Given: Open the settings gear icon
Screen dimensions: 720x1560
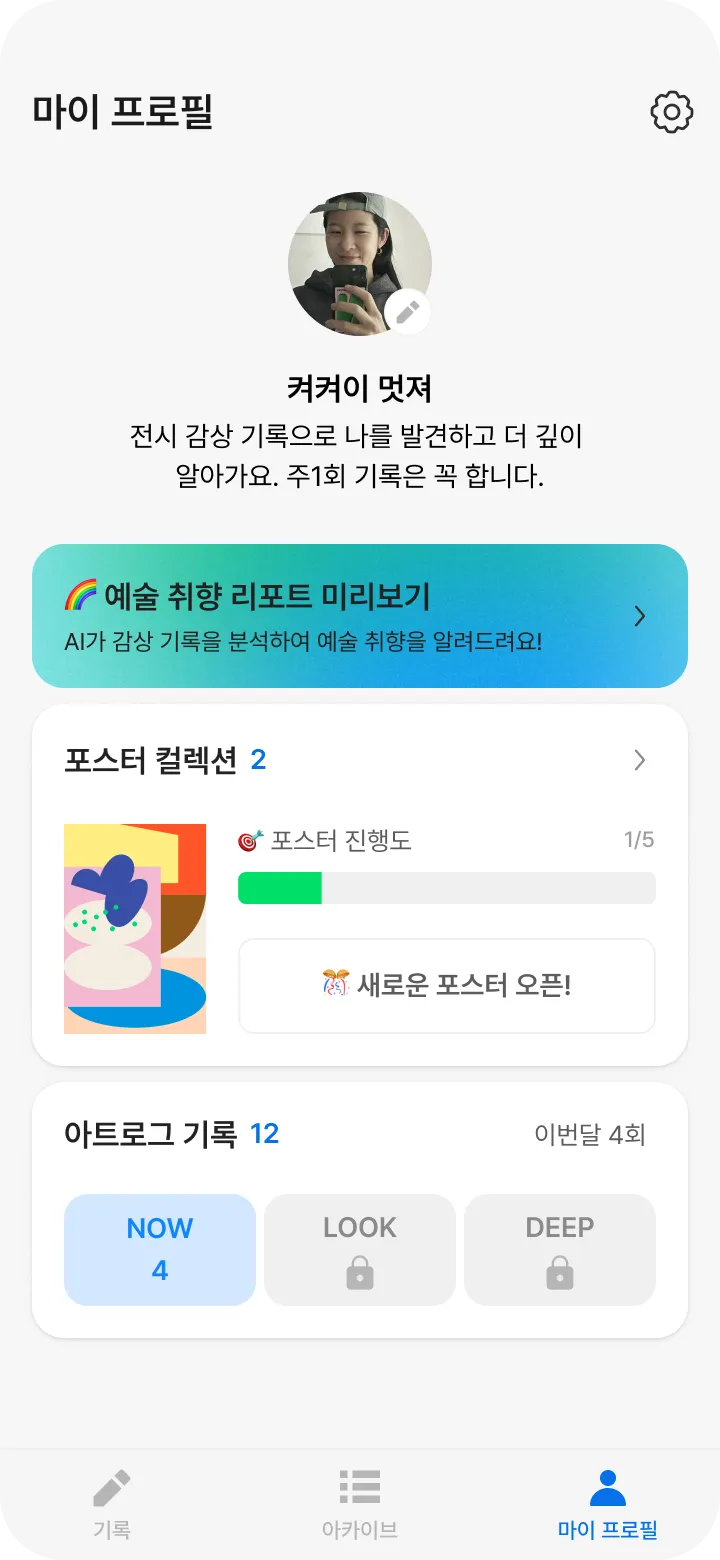Looking at the screenshot, I should (671, 112).
